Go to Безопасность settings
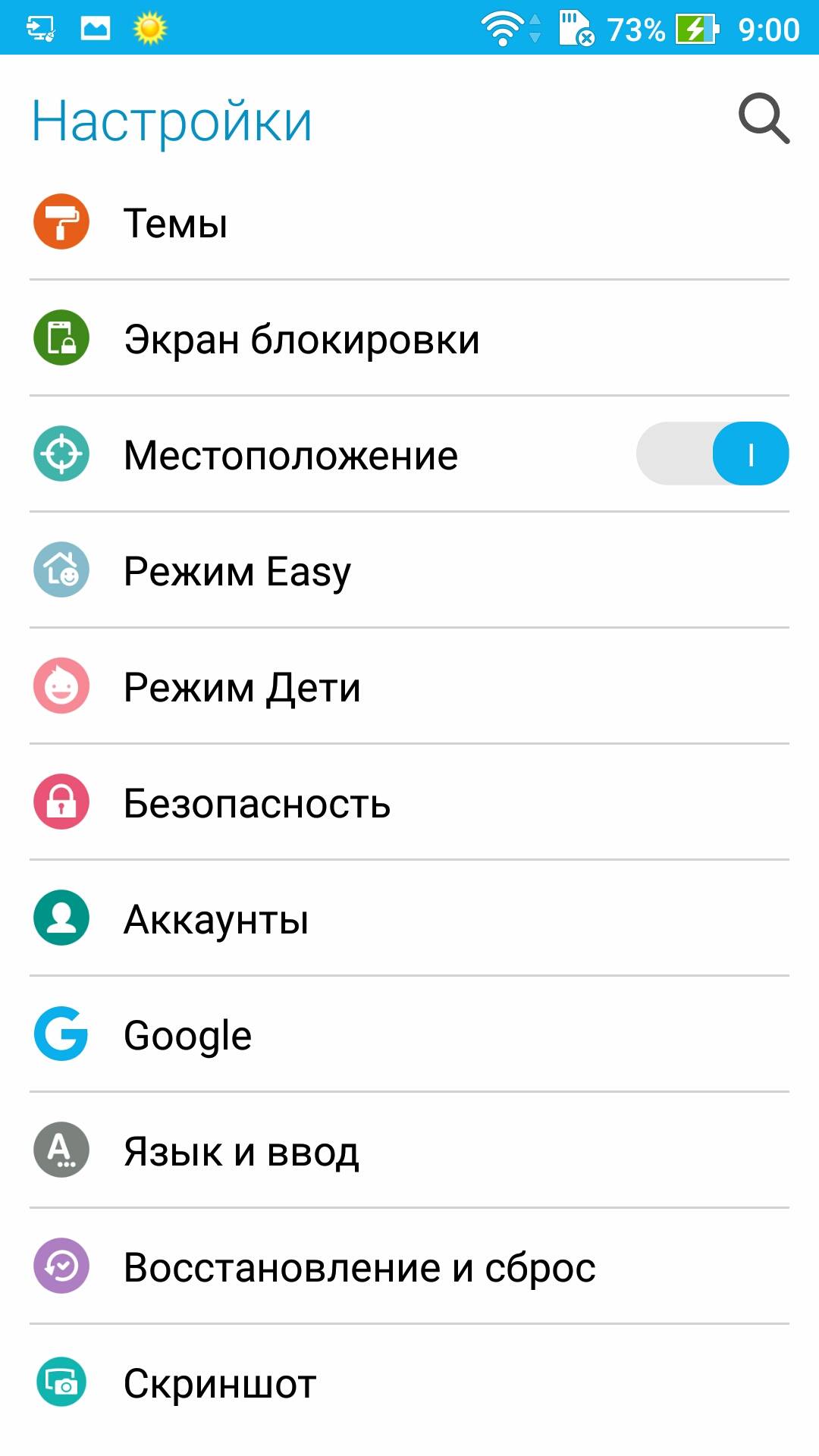The width and height of the screenshot is (819, 1456). click(x=409, y=802)
